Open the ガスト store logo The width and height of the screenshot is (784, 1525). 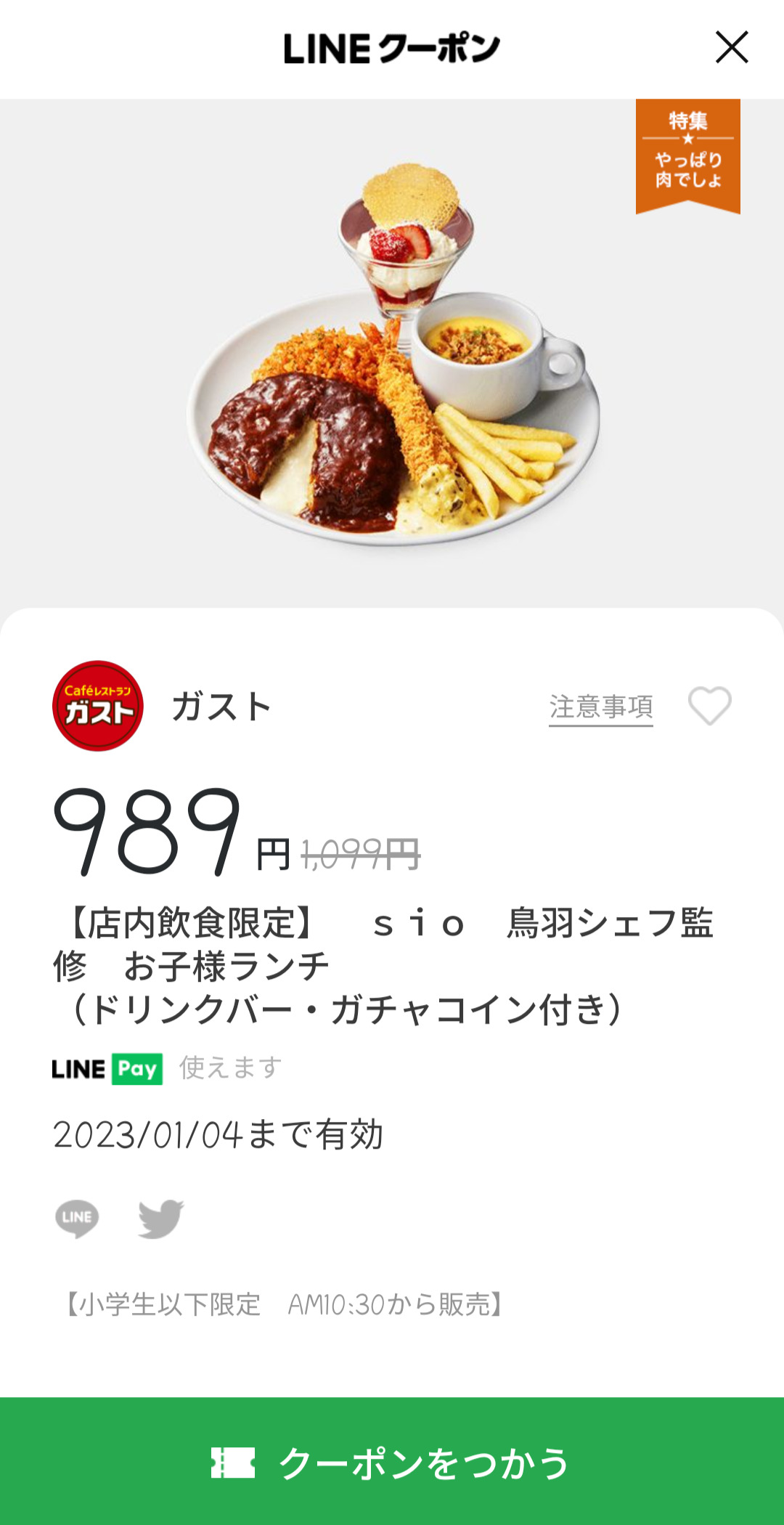point(98,706)
